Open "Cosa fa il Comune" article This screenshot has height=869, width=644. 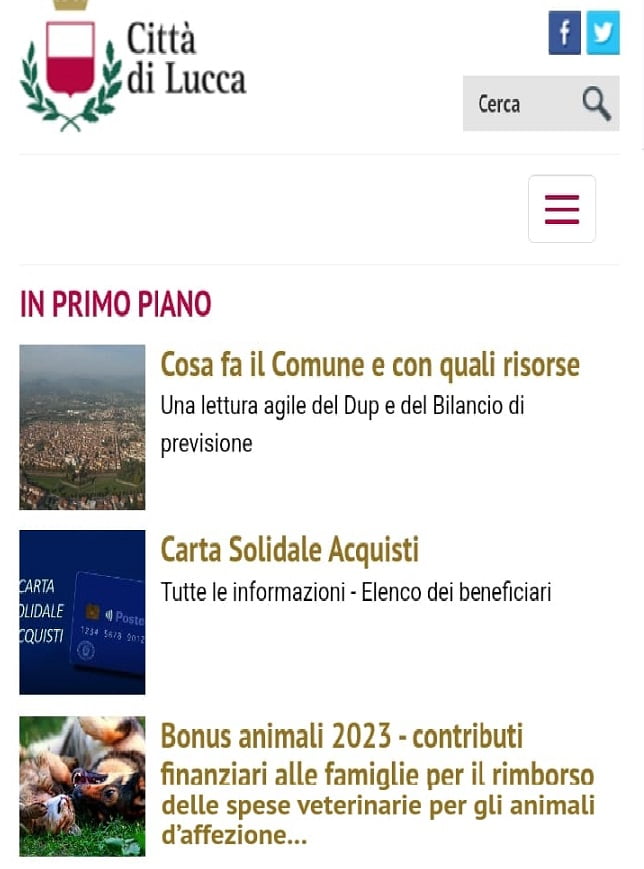point(370,365)
